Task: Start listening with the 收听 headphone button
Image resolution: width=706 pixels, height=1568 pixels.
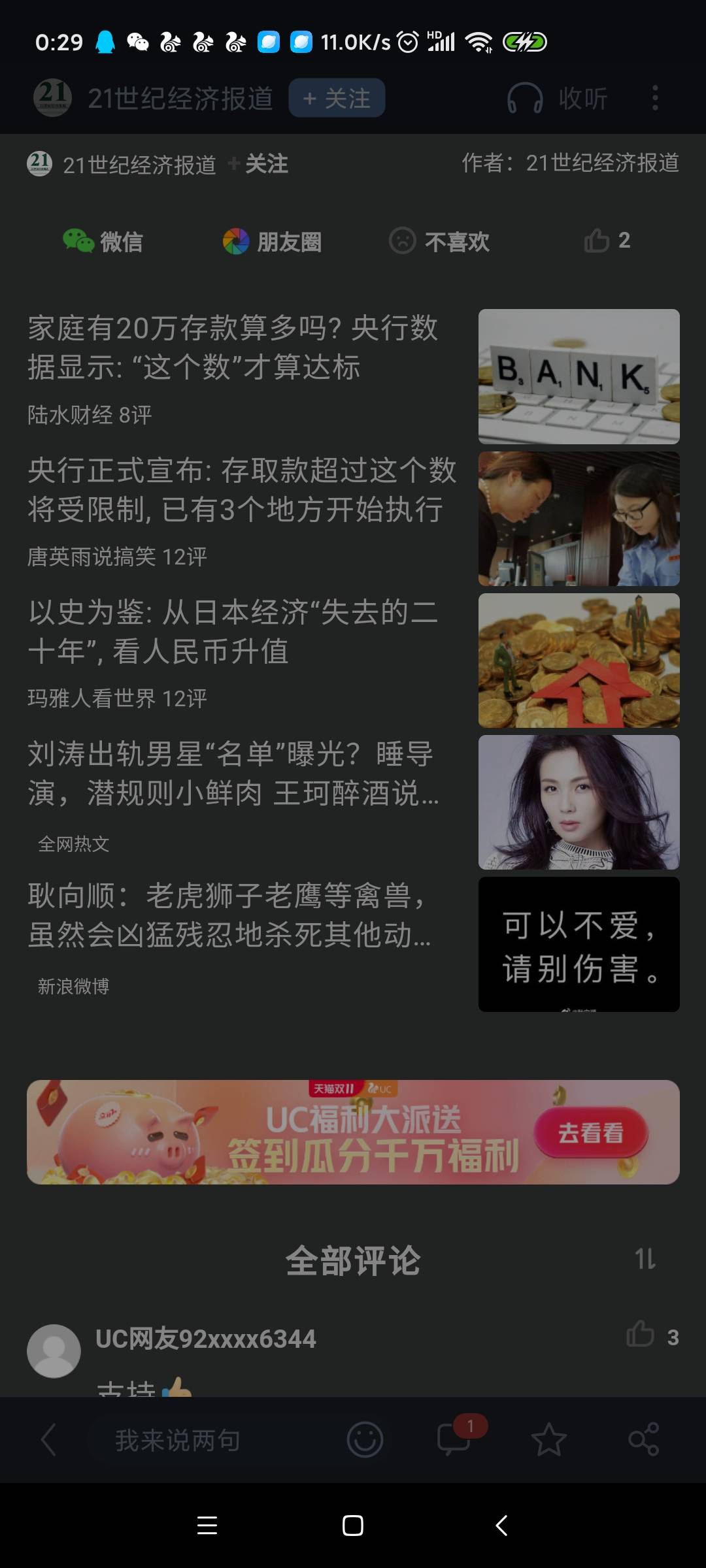Action: [558, 99]
